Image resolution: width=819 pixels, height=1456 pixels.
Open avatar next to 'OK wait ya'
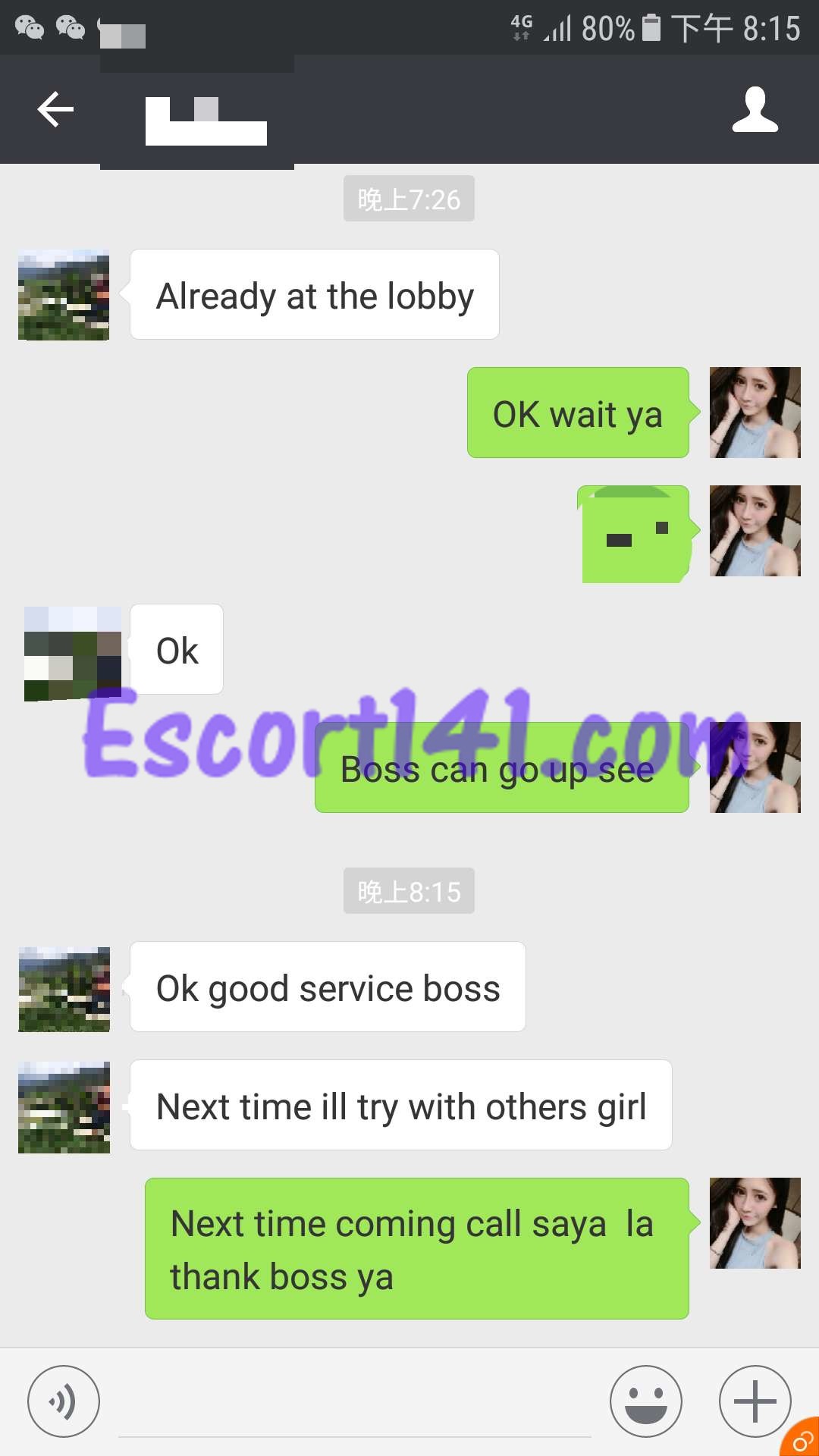click(x=755, y=413)
